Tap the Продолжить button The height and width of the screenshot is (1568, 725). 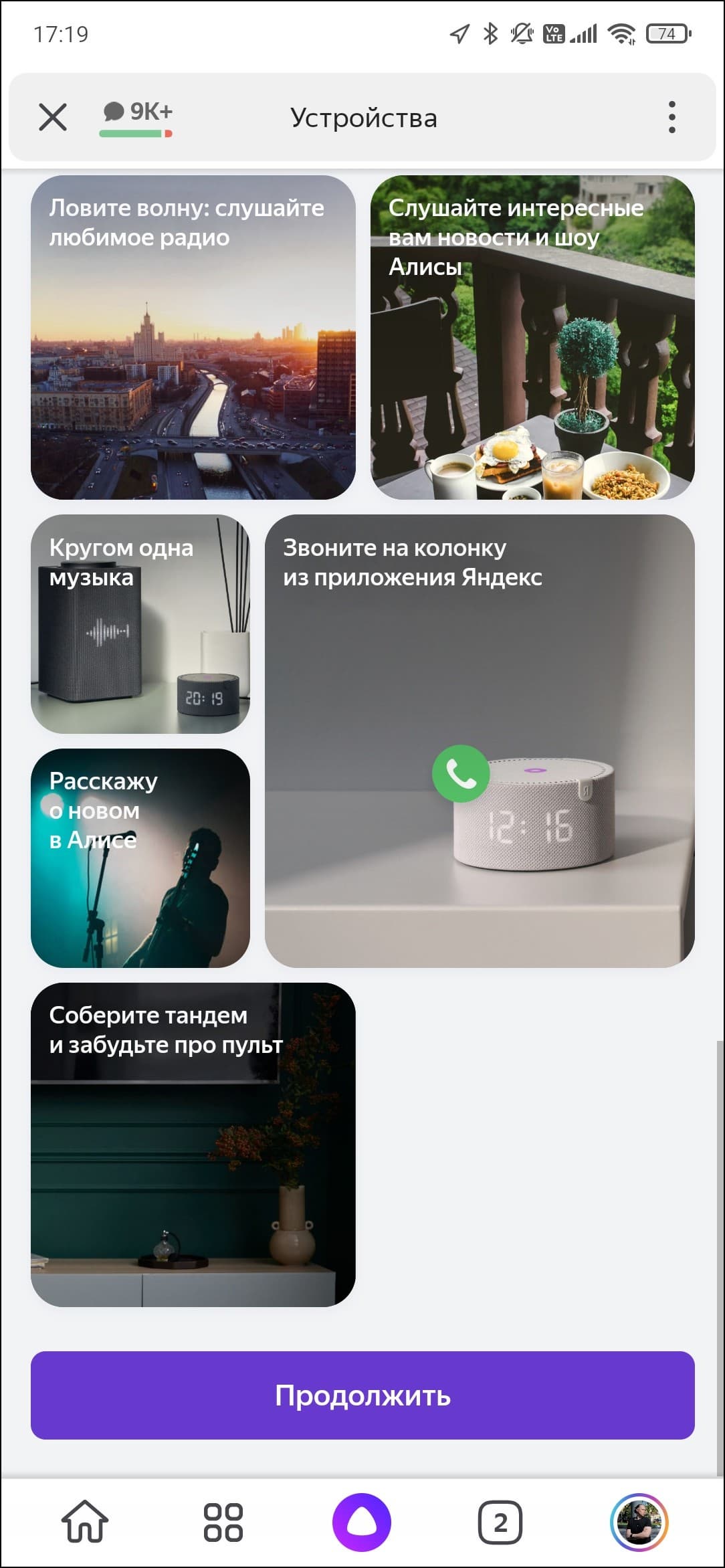pyautogui.click(x=362, y=1395)
